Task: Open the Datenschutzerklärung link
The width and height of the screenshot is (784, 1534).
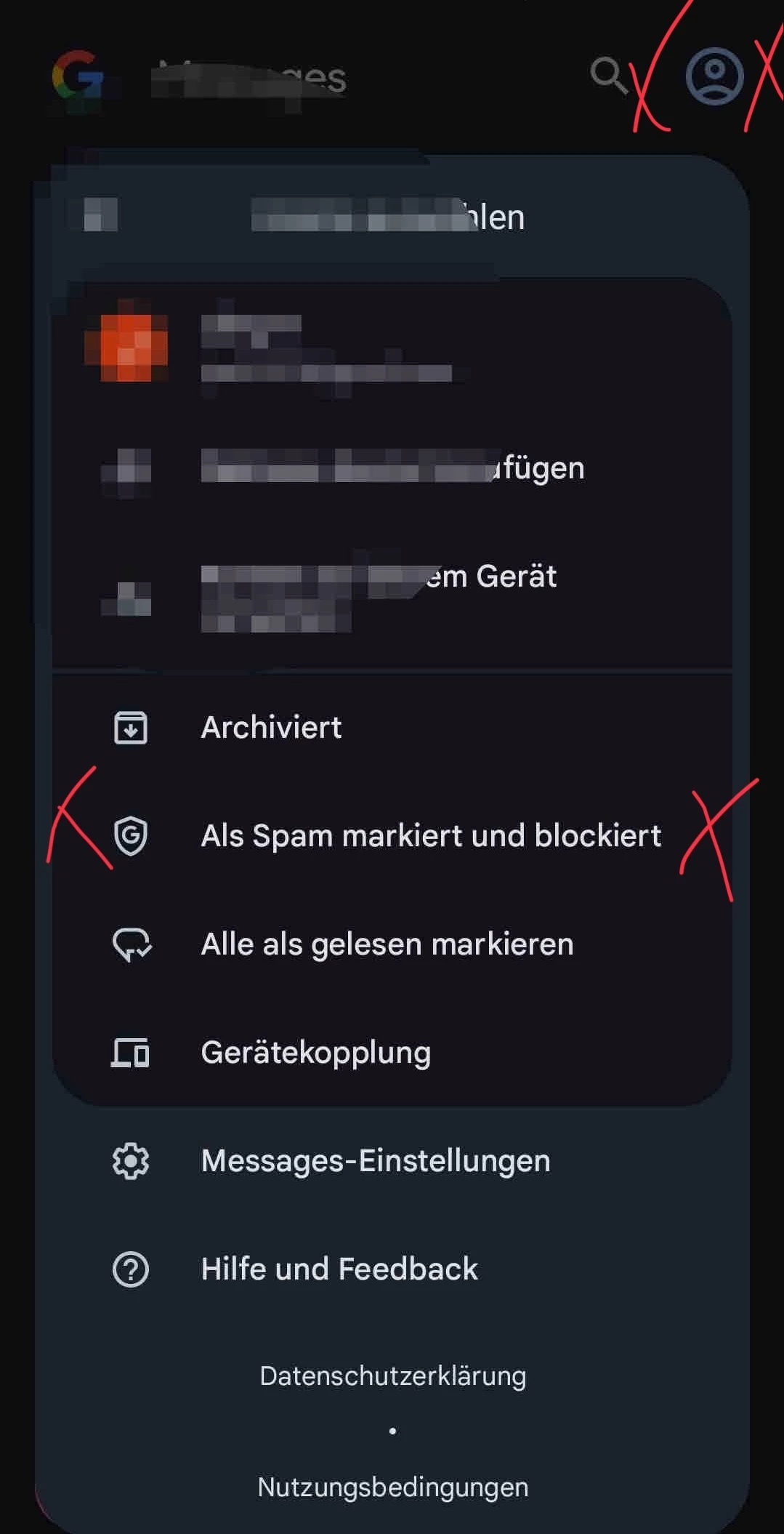Action: tap(392, 1376)
